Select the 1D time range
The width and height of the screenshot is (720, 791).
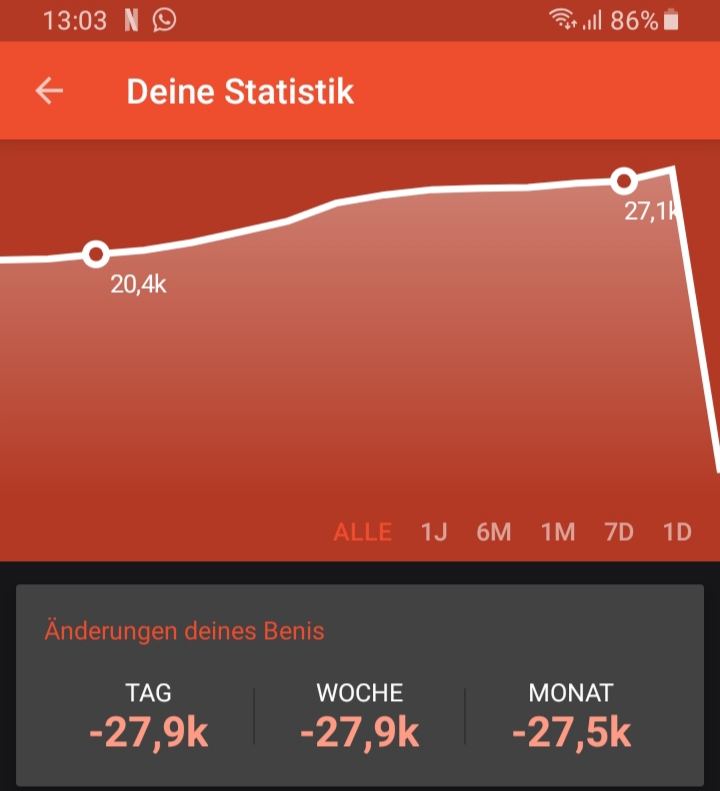[677, 532]
